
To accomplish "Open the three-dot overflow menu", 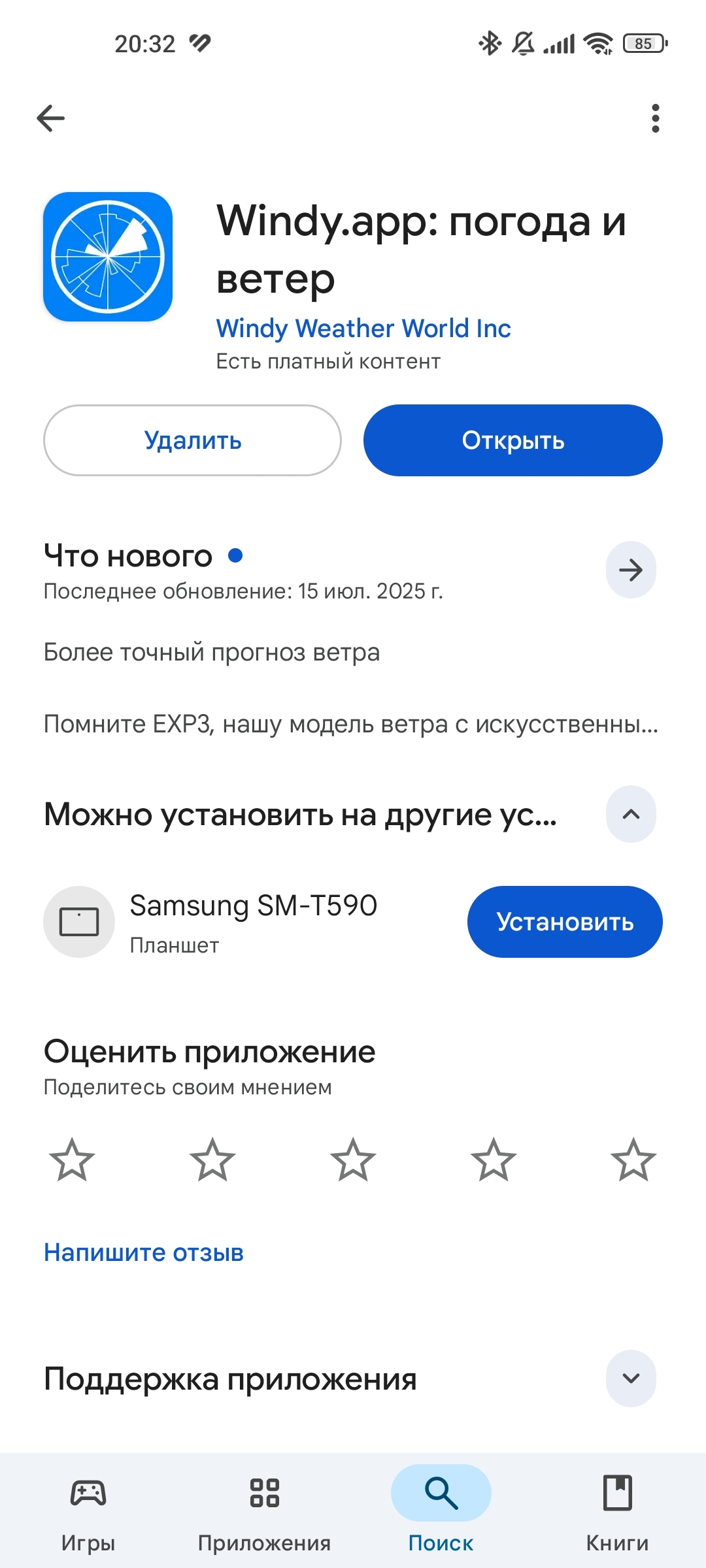I will tap(655, 118).
